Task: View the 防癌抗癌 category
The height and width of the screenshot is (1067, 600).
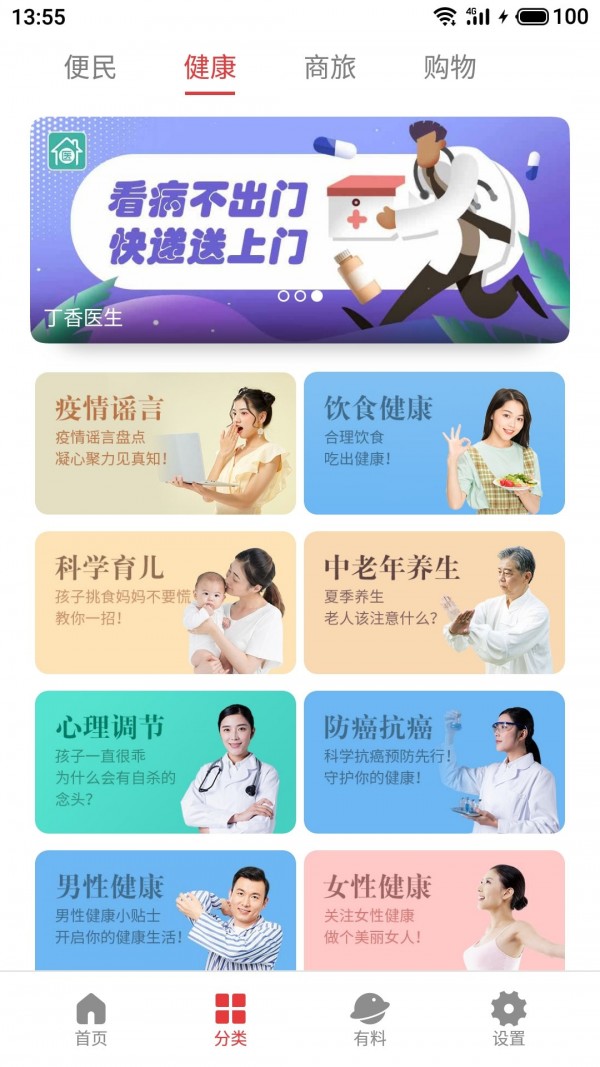Action: pyautogui.click(x=434, y=762)
